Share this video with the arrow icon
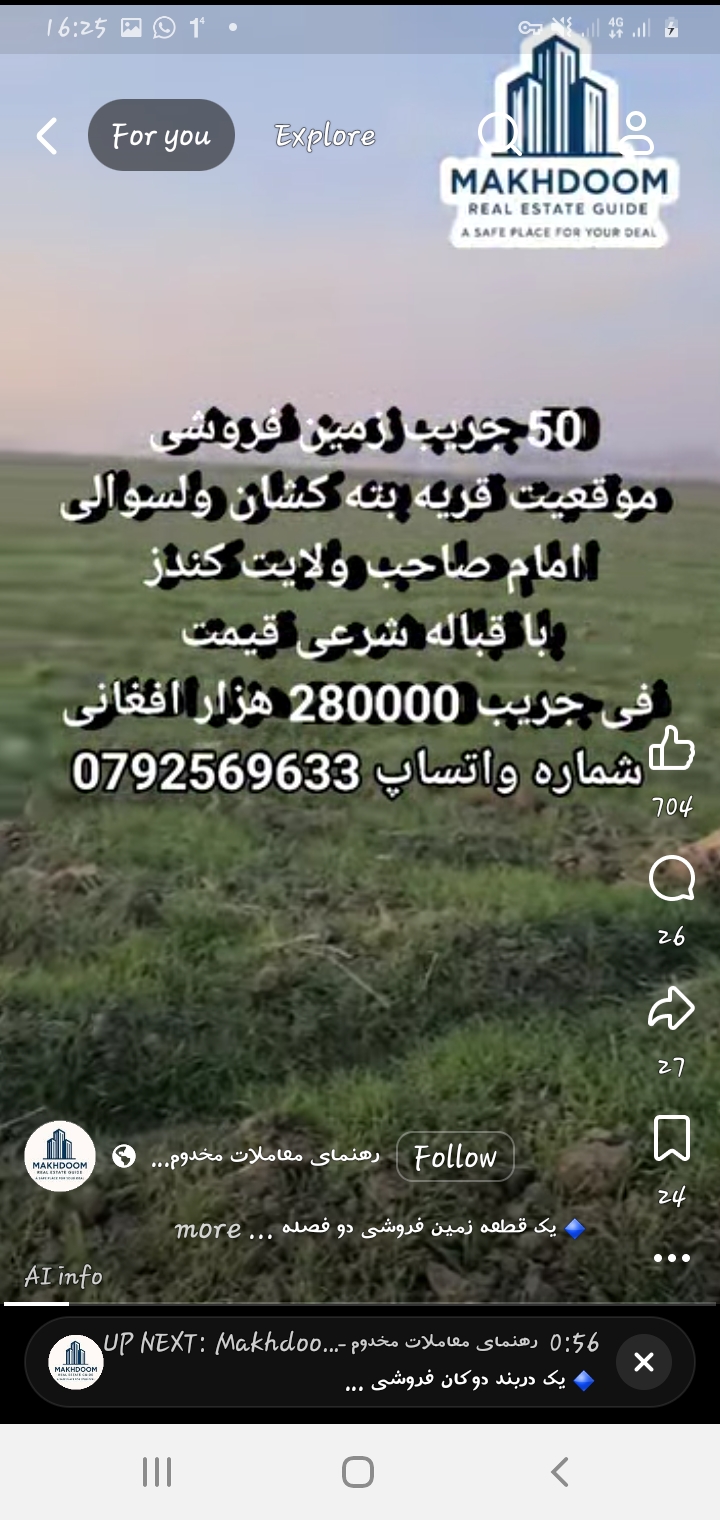 (671, 1009)
